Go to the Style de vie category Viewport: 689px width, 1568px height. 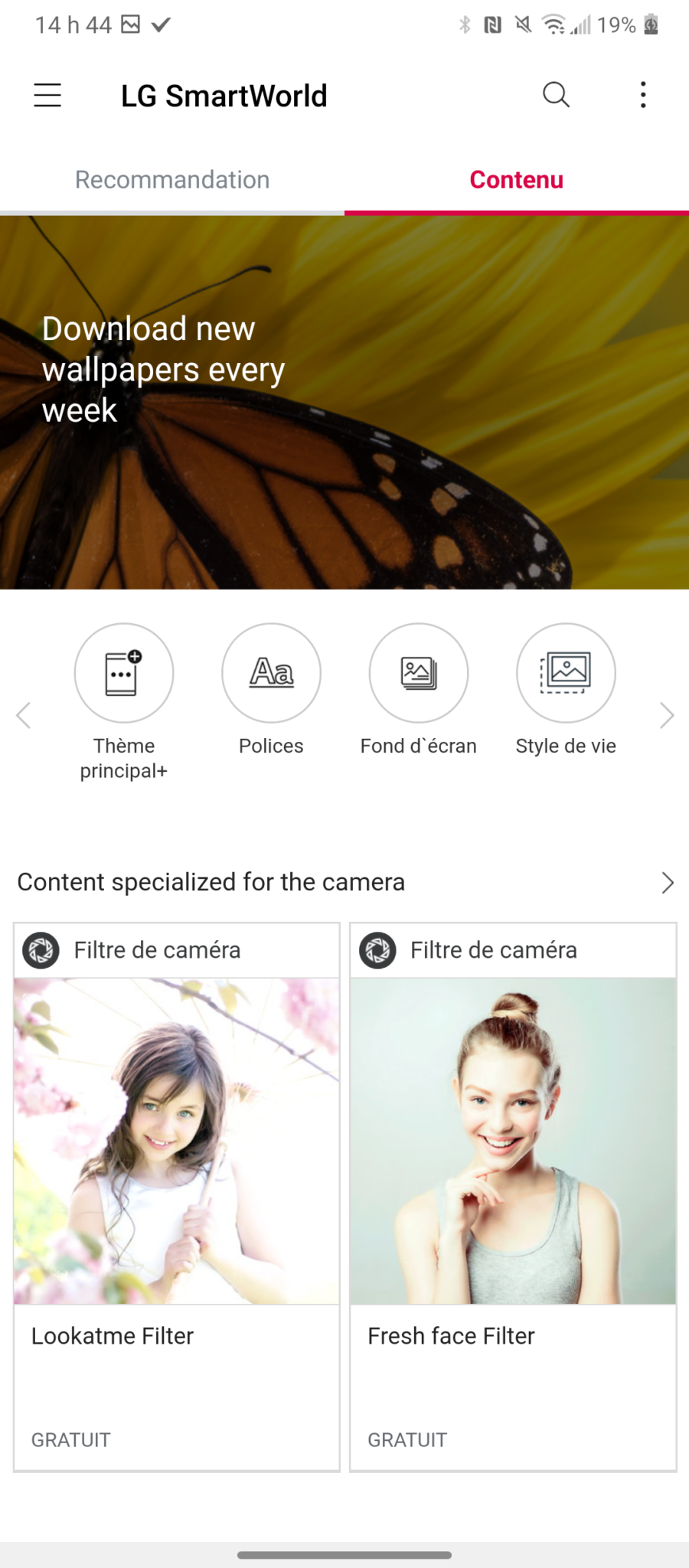tap(566, 674)
